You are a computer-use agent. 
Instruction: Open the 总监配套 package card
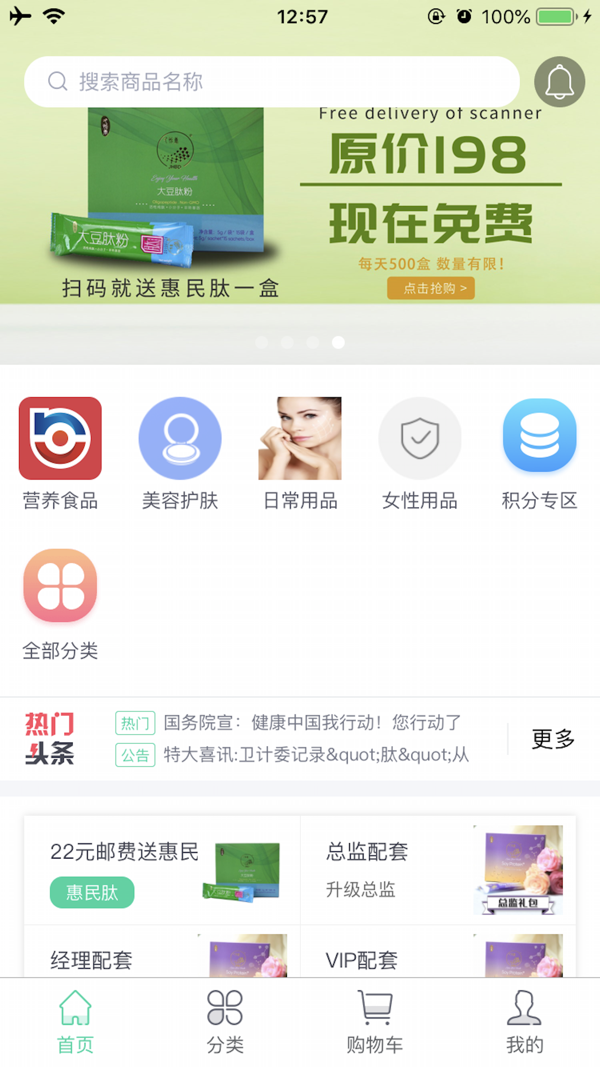click(438, 869)
